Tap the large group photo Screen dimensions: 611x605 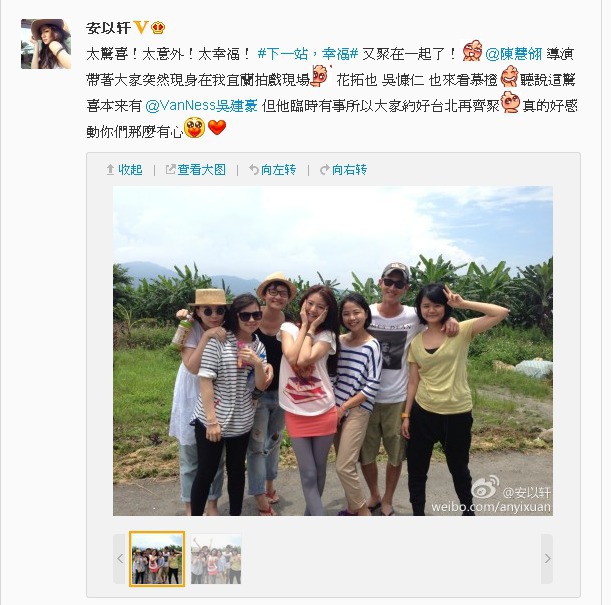tap(332, 350)
